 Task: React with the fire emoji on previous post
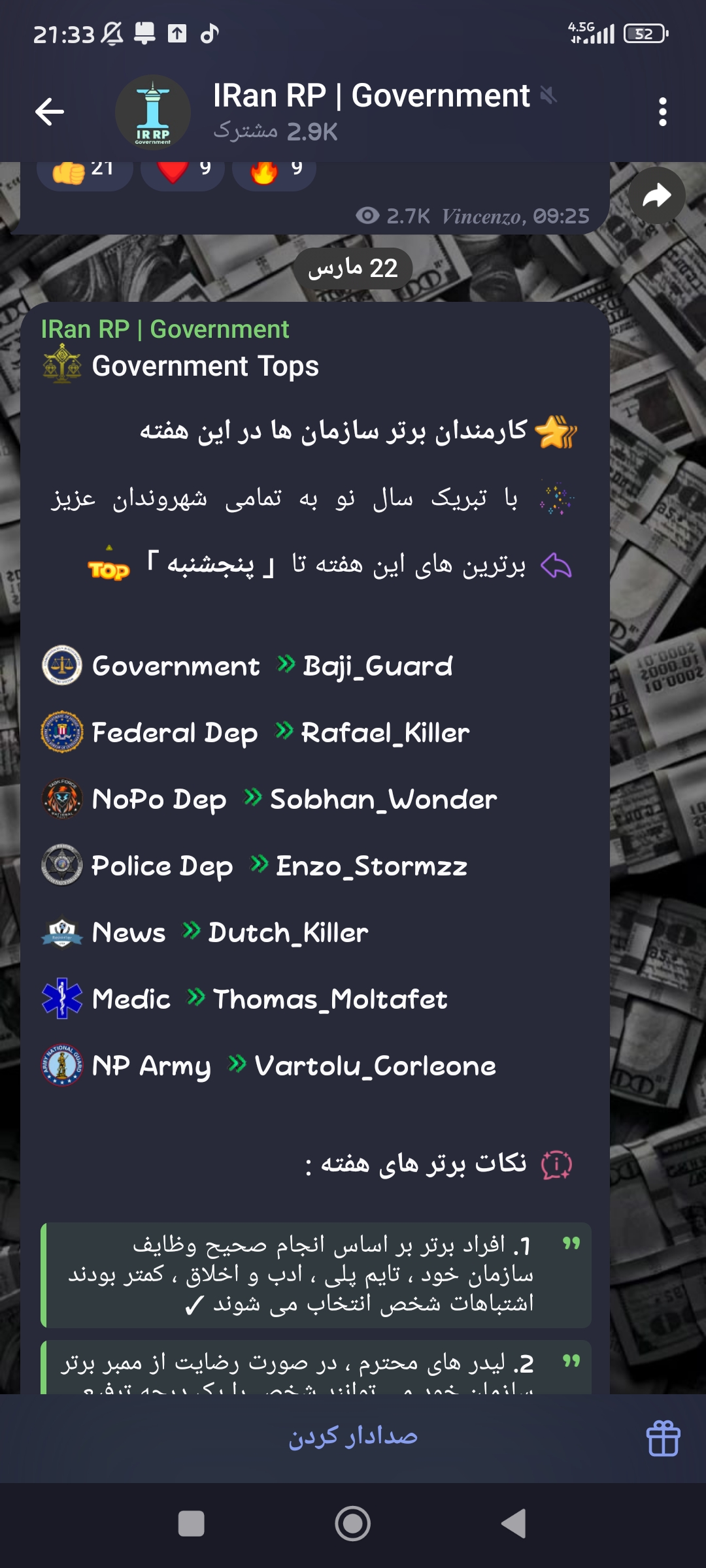coord(275,171)
